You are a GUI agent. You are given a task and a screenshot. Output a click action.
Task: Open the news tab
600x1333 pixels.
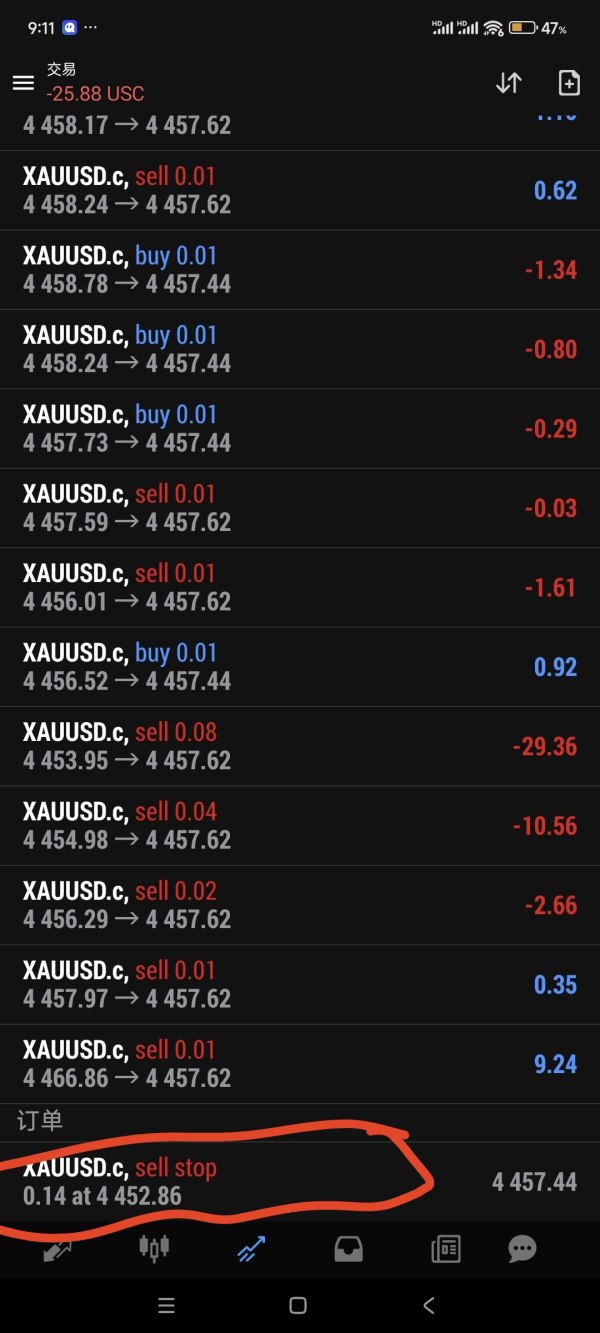click(445, 1248)
